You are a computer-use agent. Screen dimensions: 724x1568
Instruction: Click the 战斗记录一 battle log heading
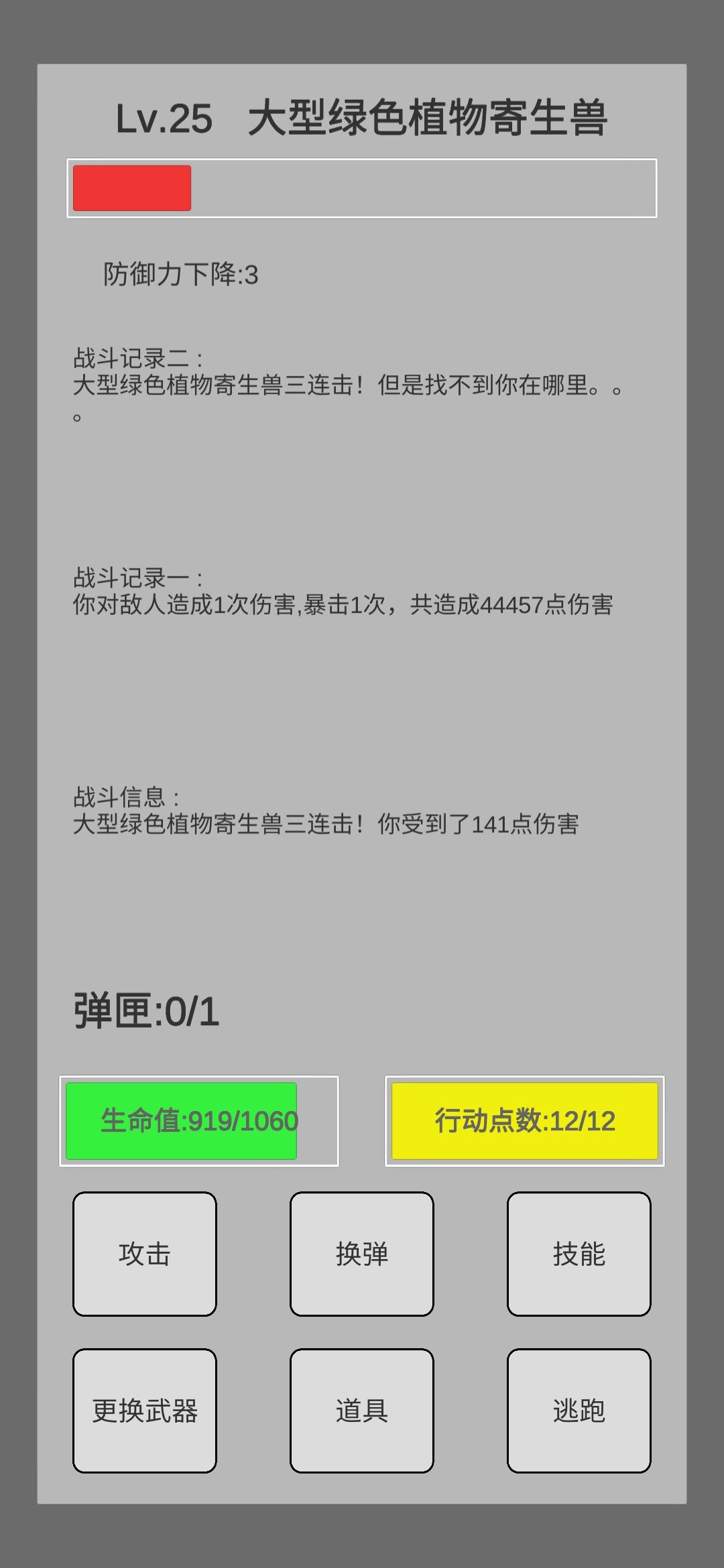click(x=137, y=576)
